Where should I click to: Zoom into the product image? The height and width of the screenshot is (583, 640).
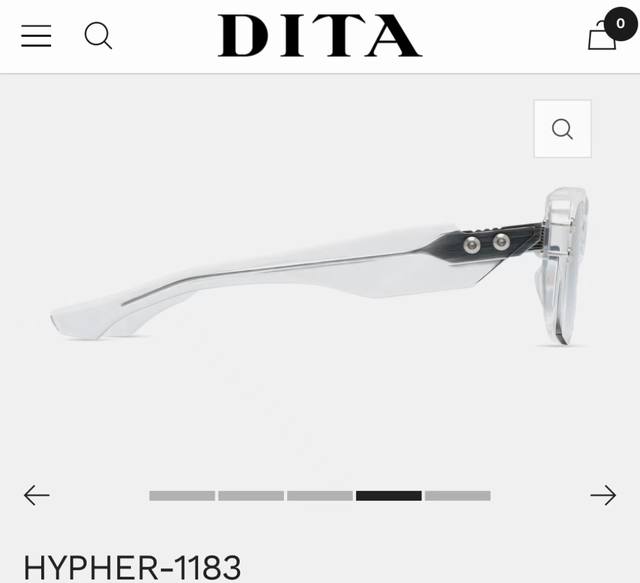pos(562,129)
